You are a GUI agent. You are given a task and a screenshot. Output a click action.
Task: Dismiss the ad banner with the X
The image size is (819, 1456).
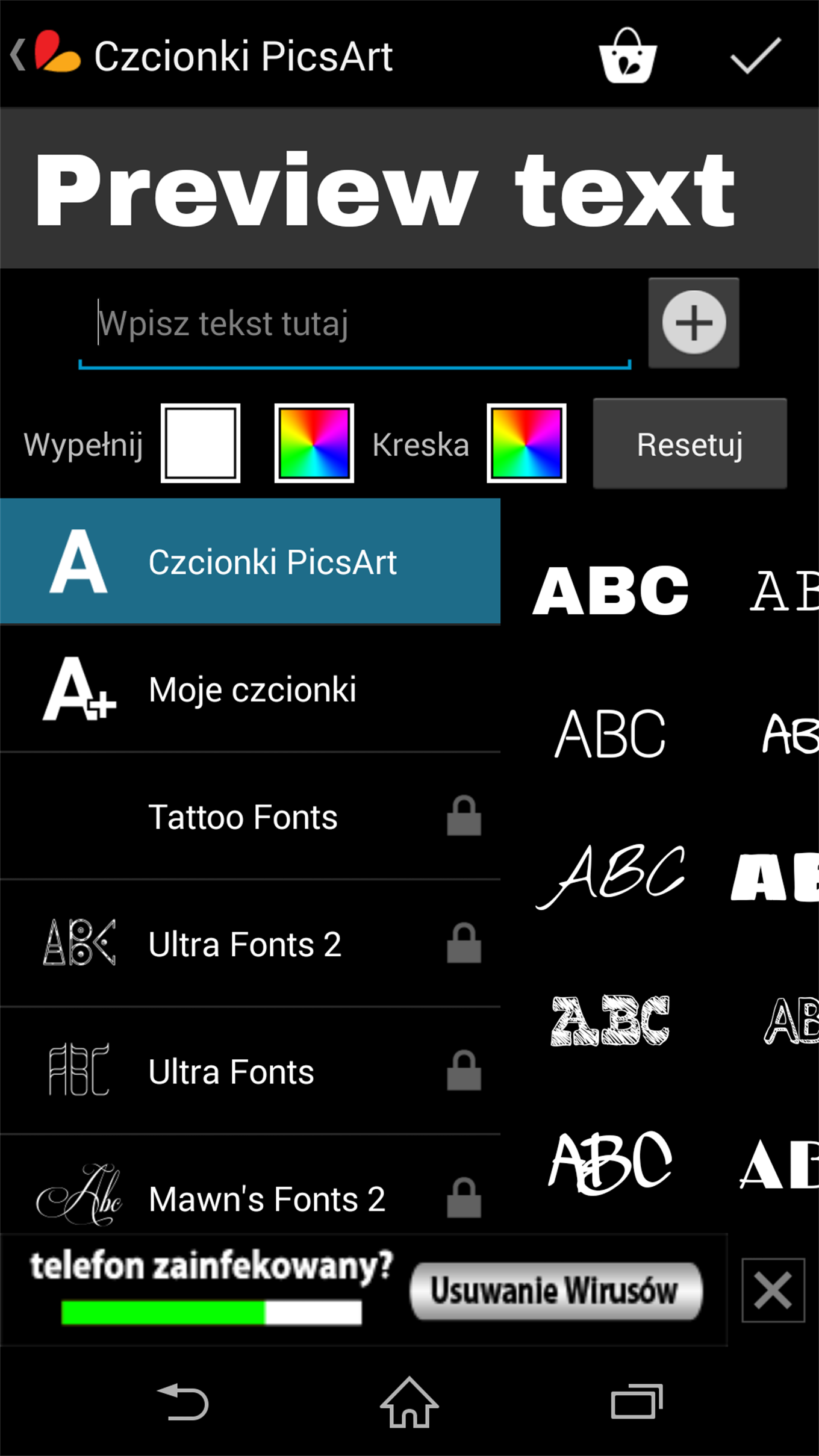pos(773,1290)
